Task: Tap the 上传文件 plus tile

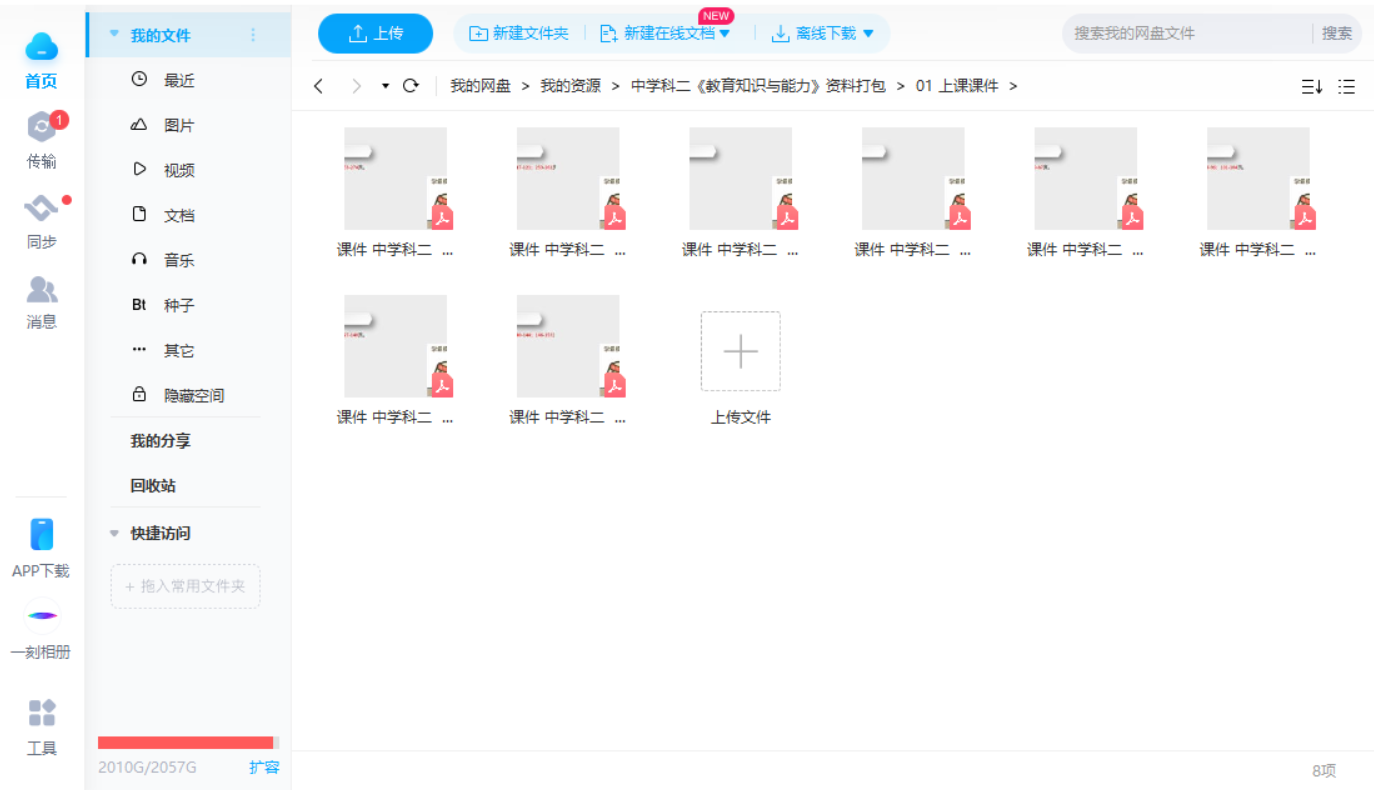Action: tap(740, 351)
